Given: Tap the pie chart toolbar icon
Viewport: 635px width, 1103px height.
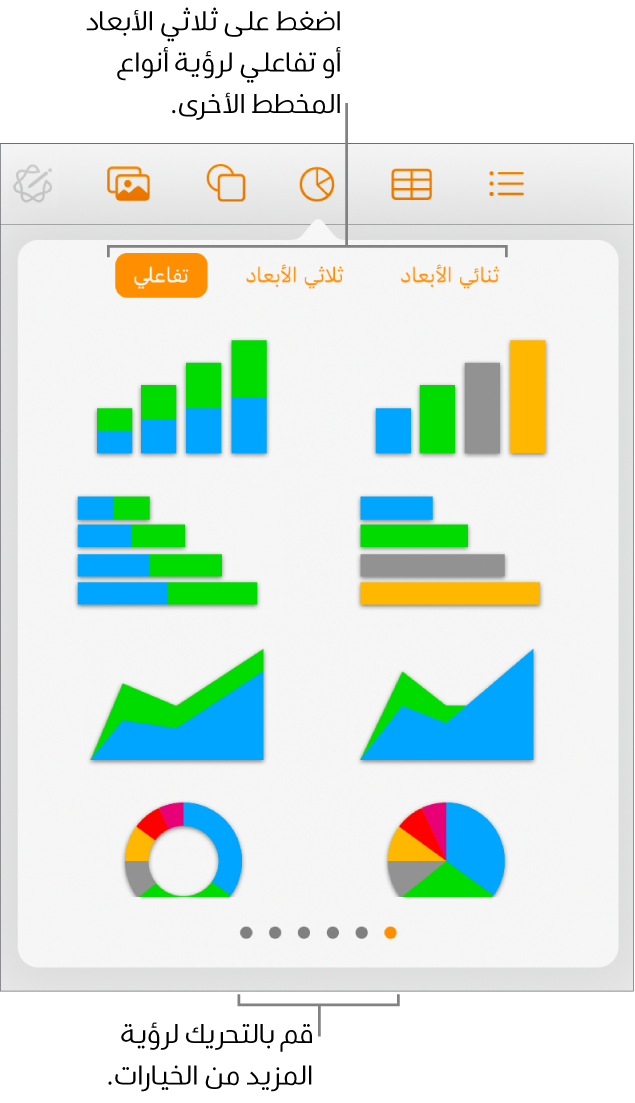Looking at the screenshot, I should click(317, 184).
